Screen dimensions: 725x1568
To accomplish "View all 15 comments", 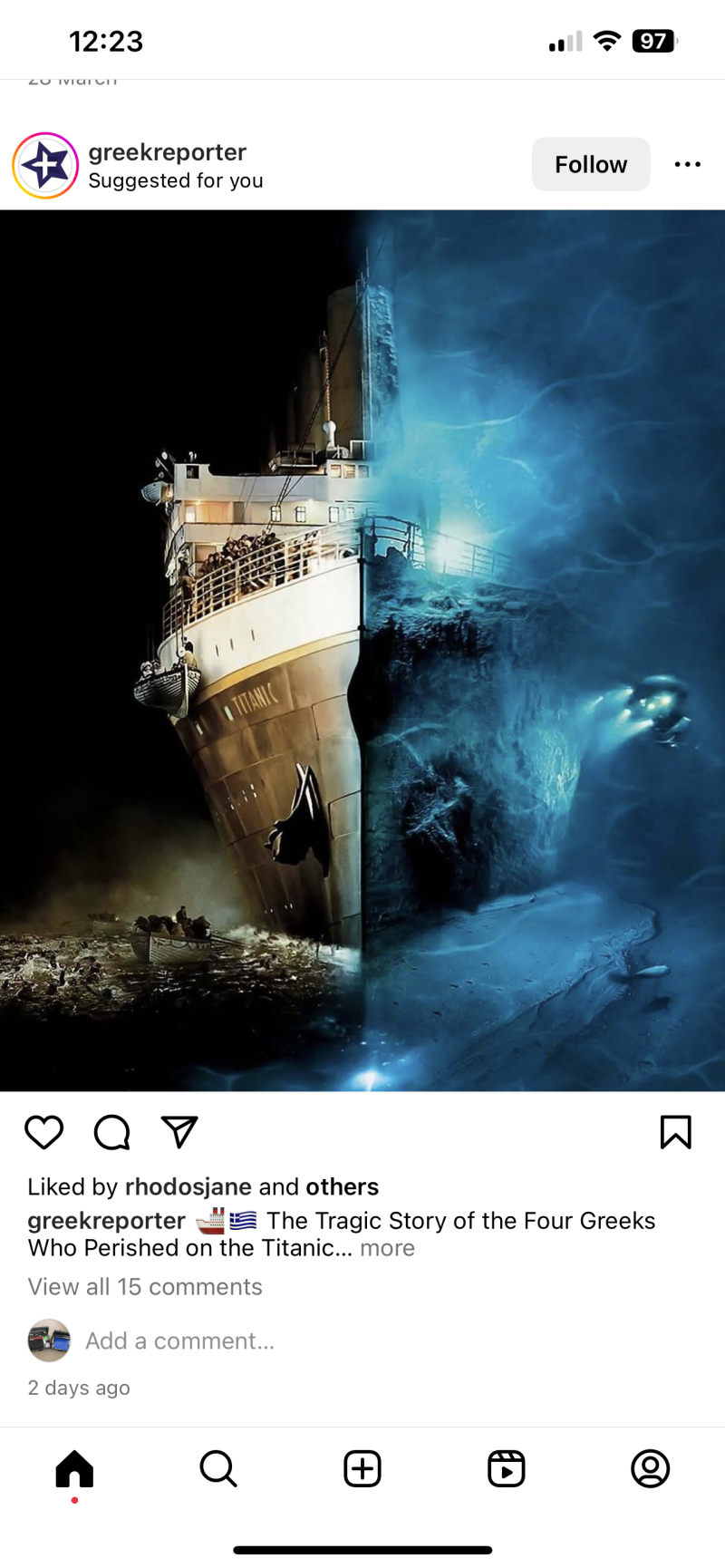I will [x=145, y=1287].
